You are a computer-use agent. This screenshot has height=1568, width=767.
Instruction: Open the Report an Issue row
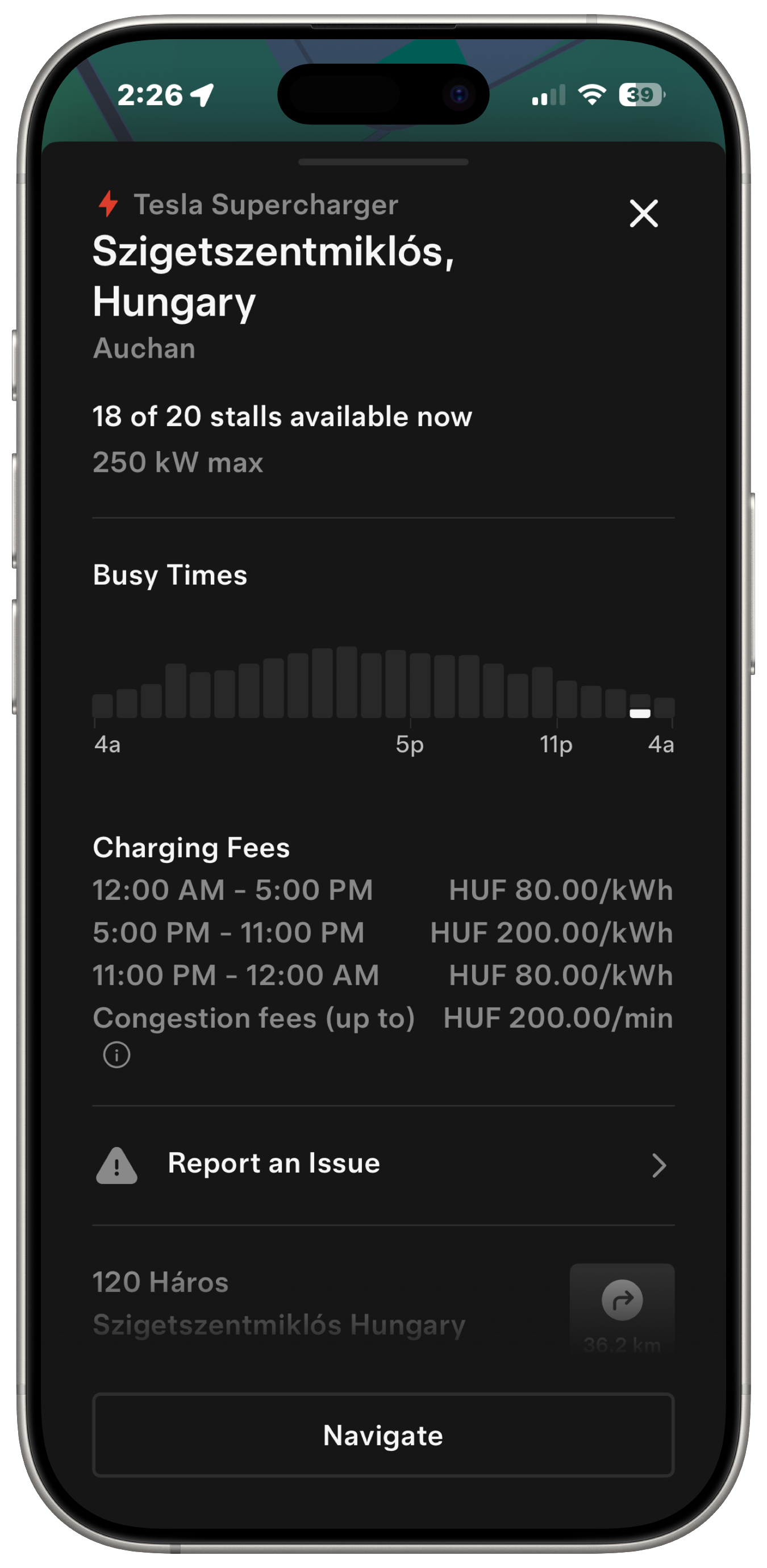pyautogui.click(x=383, y=1165)
